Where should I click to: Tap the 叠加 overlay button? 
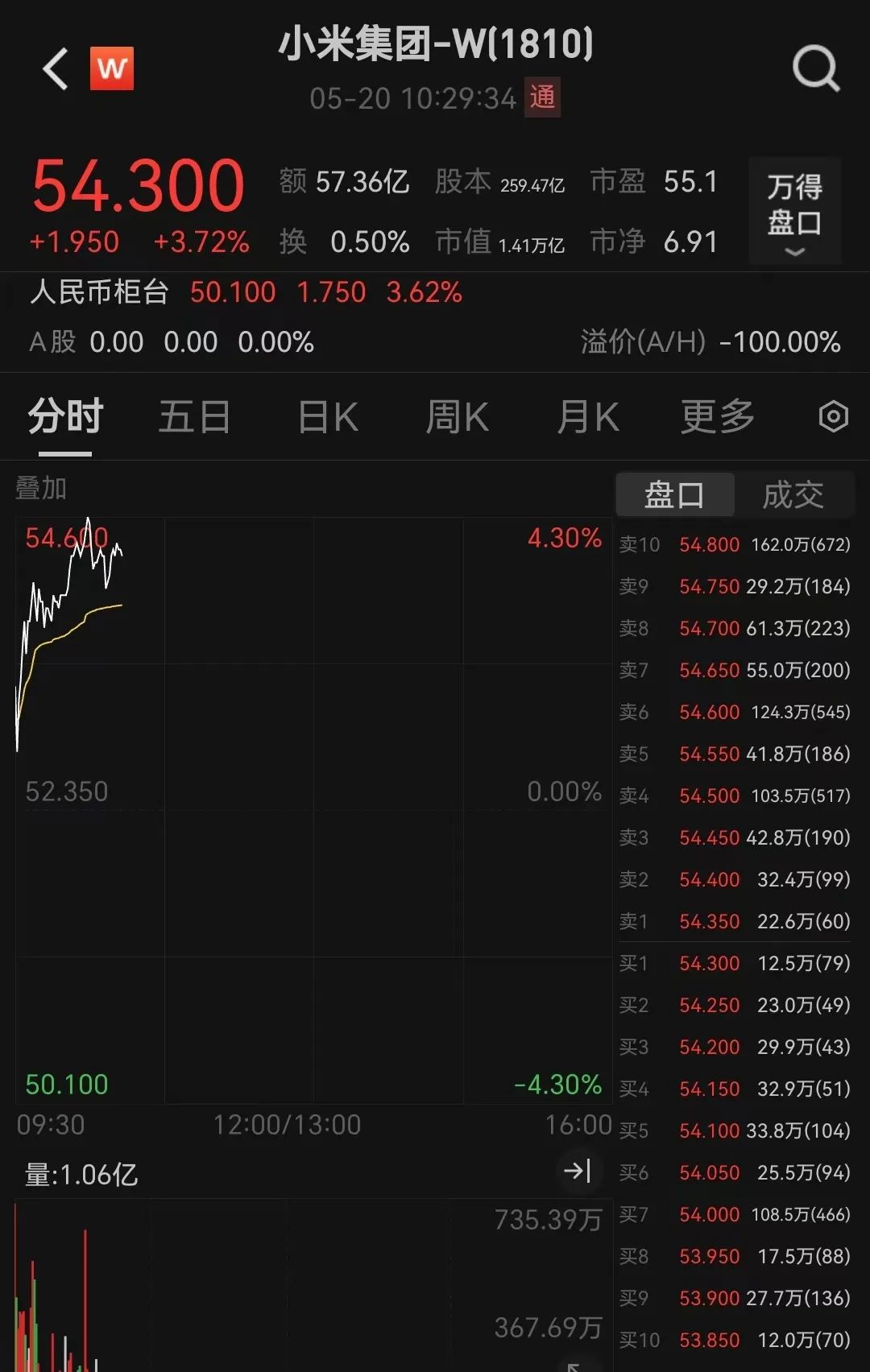point(41,488)
